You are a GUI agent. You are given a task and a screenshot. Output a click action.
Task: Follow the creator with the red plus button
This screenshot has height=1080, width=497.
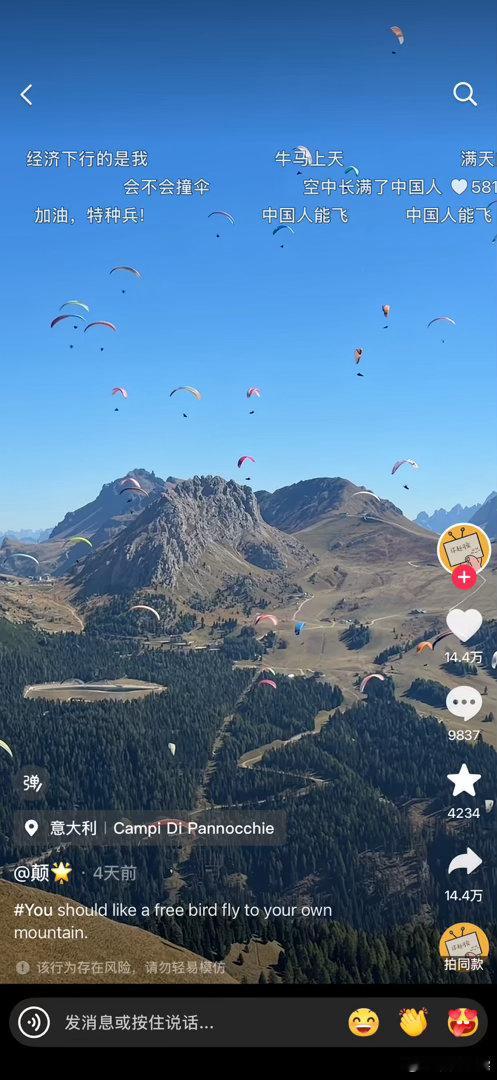(x=463, y=577)
